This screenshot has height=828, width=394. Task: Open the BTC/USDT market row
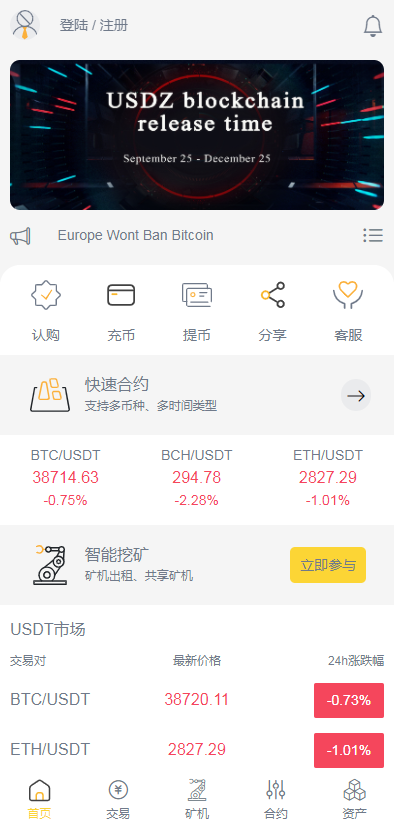[x=197, y=700]
